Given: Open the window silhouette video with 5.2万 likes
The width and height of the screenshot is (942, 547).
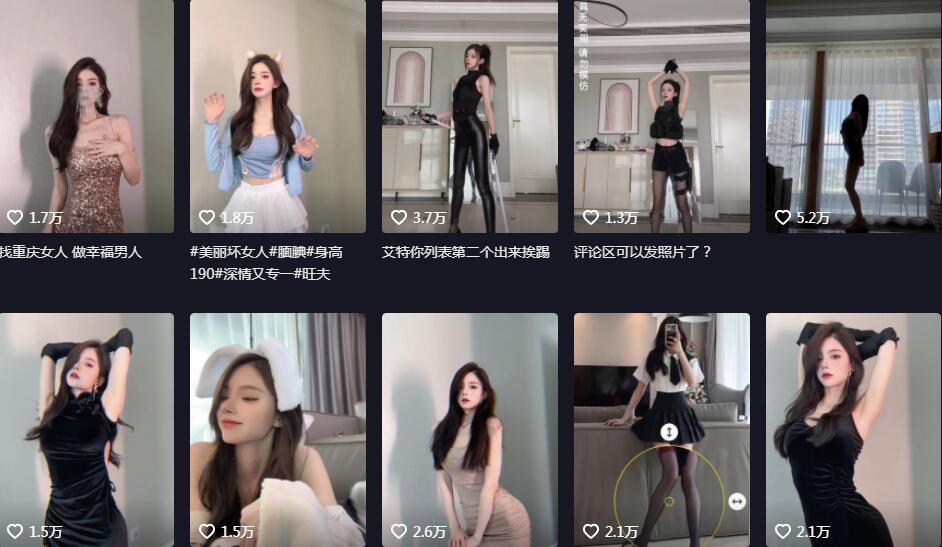Looking at the screenshot, I should click(853, 115).
